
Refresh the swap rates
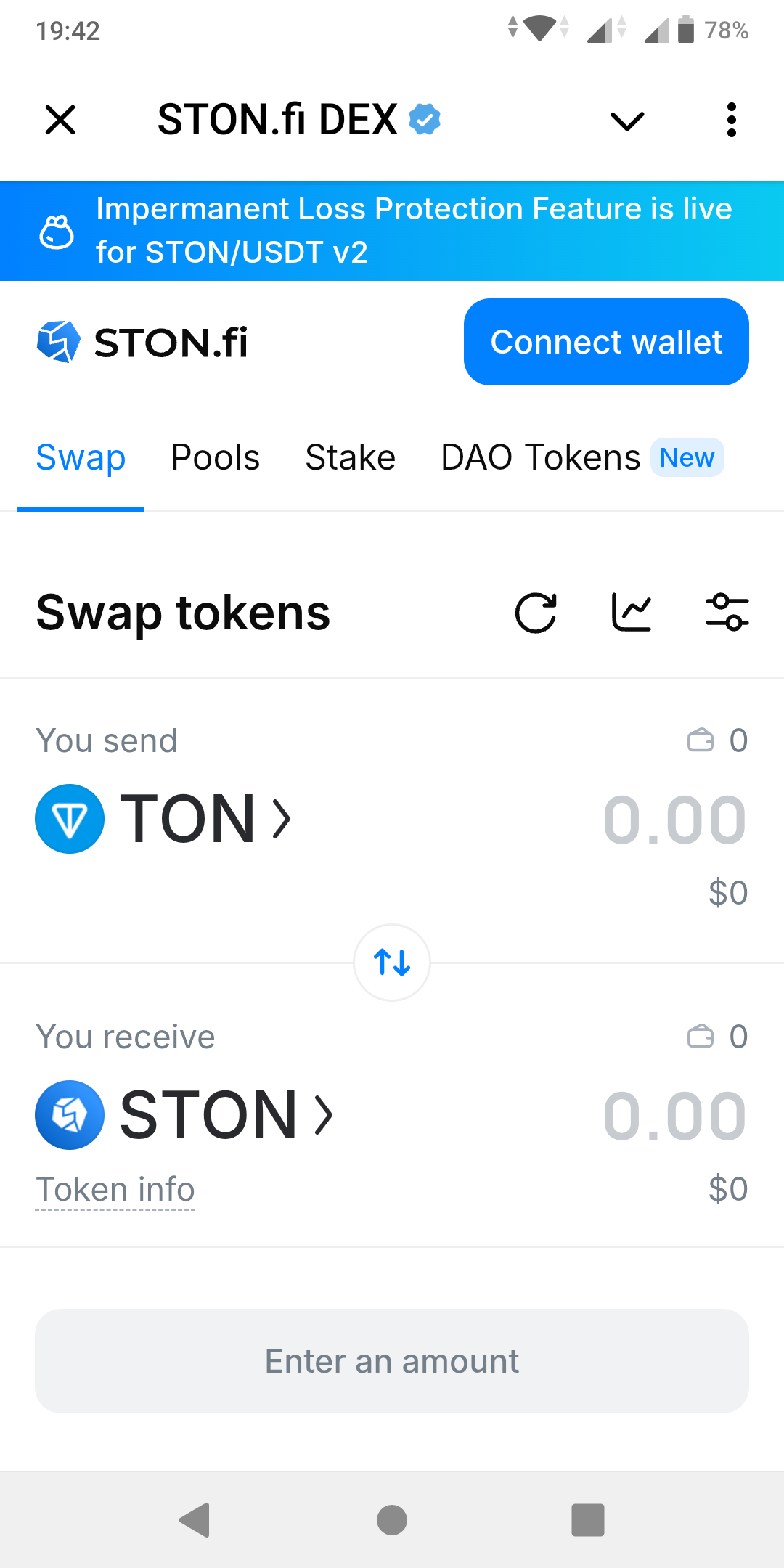536,613
